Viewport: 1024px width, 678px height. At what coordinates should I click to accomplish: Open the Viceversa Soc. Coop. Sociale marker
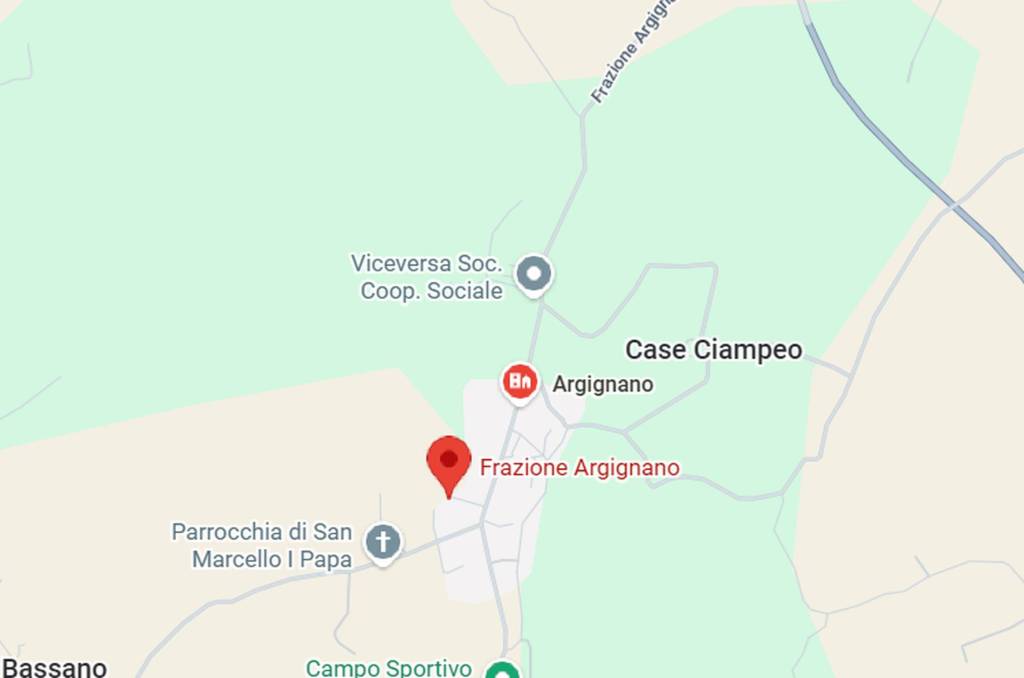[x=533, y=274]
